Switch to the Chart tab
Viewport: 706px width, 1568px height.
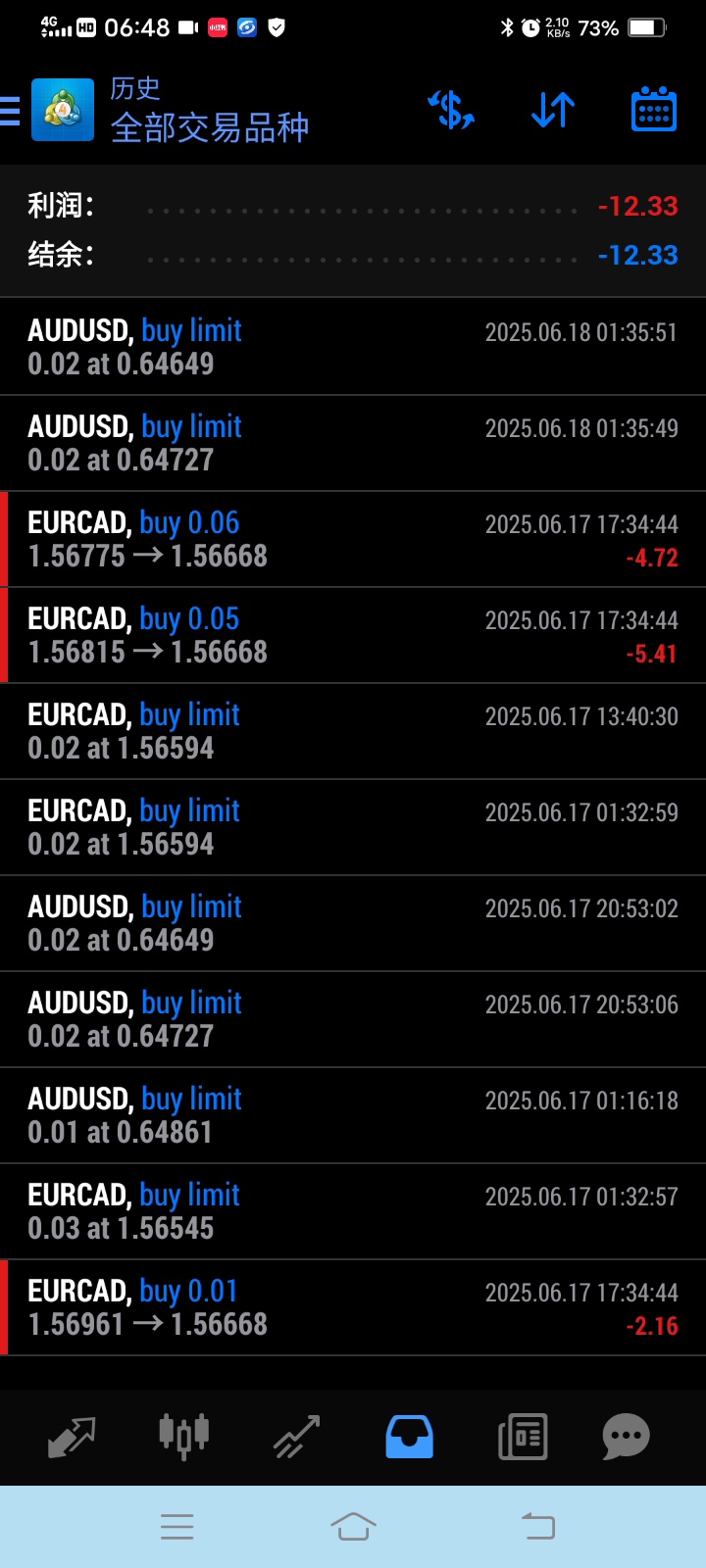(x=184, y=1437)
